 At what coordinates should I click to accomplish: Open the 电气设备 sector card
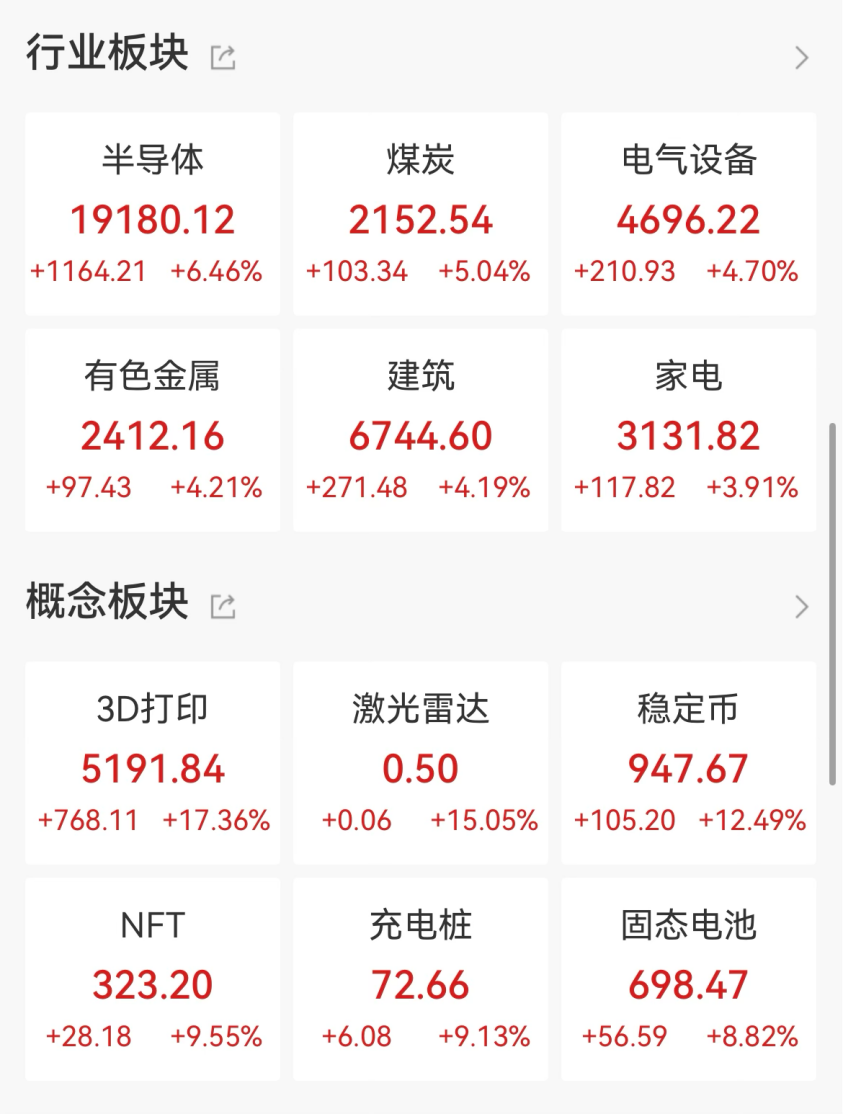688,214
